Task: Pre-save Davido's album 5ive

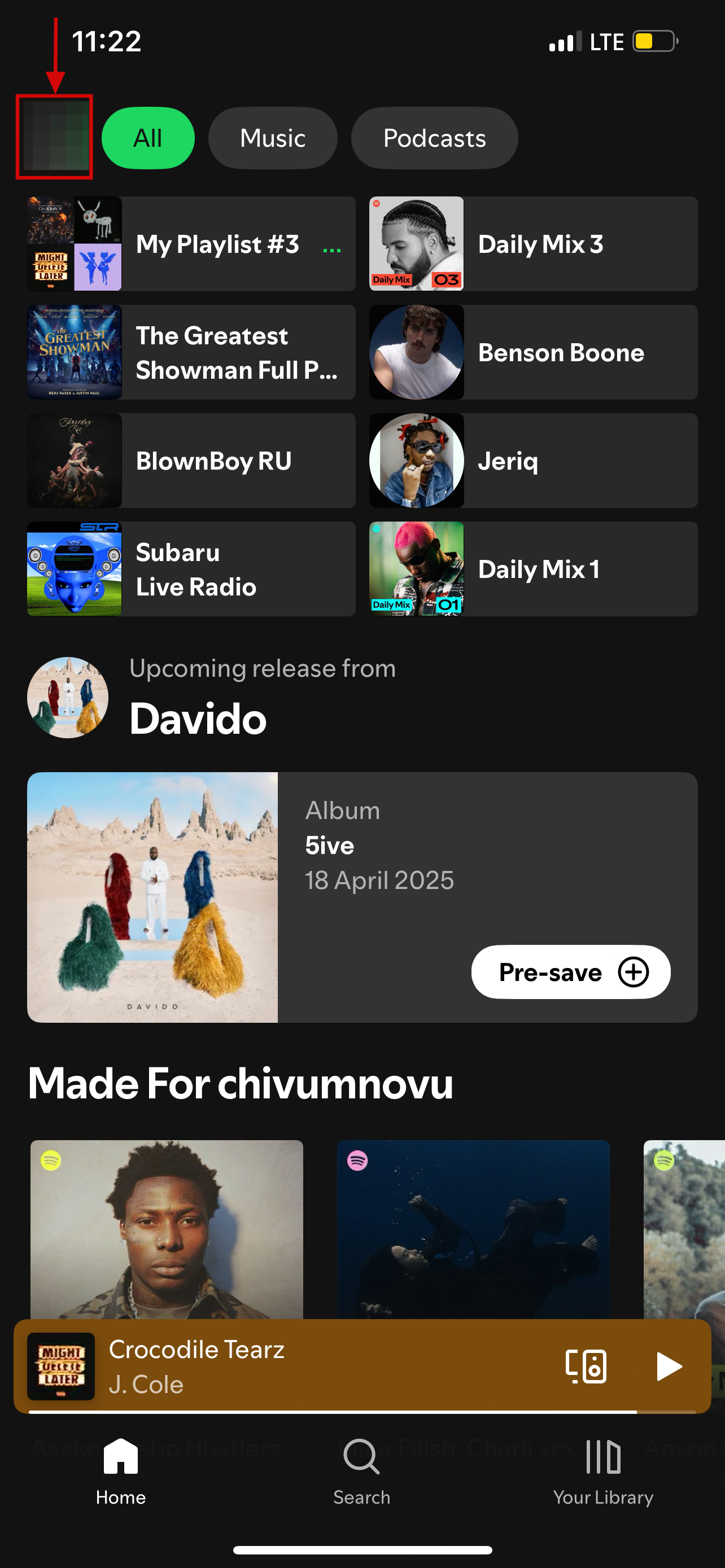Action: 570,972
